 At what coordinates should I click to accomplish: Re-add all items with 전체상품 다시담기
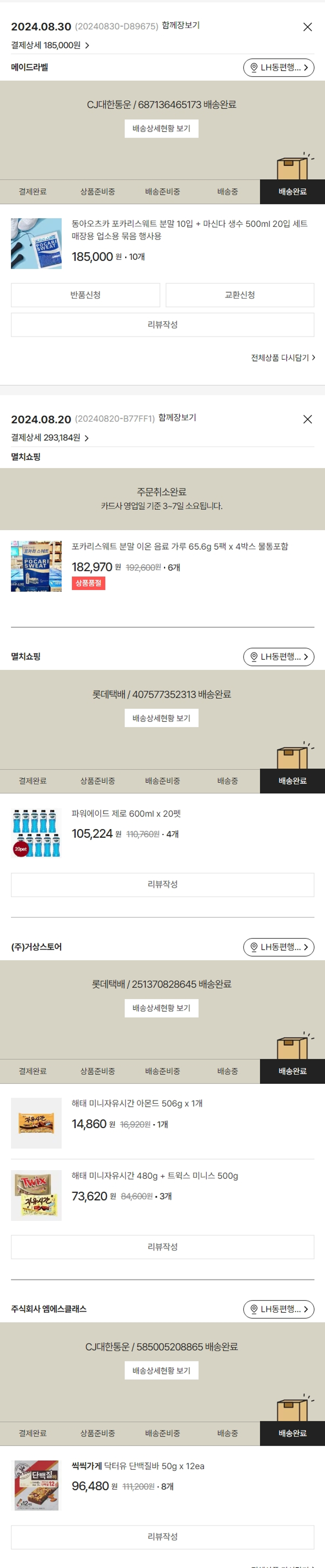tap(283, 358)
